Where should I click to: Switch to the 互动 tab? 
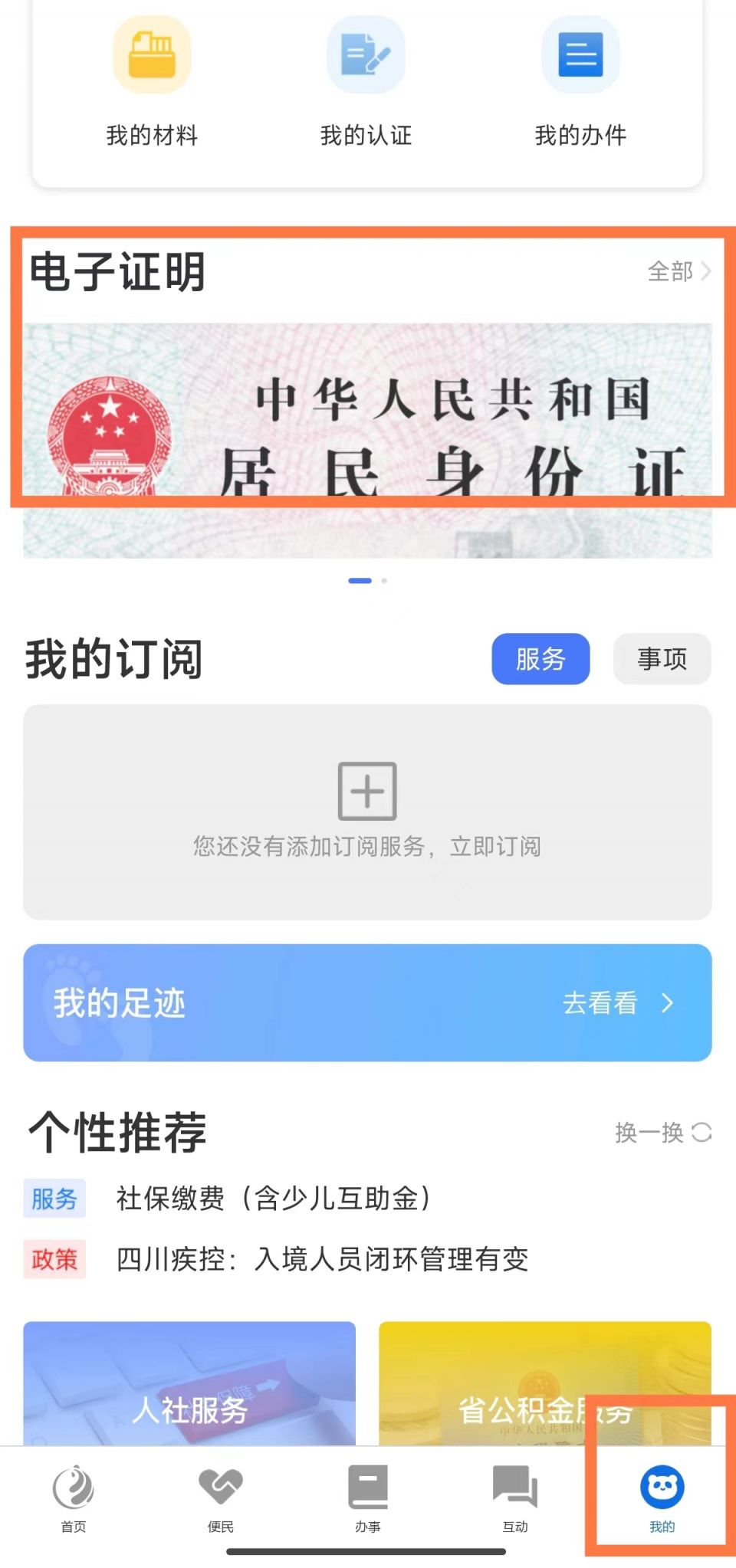click(515, 1497)
